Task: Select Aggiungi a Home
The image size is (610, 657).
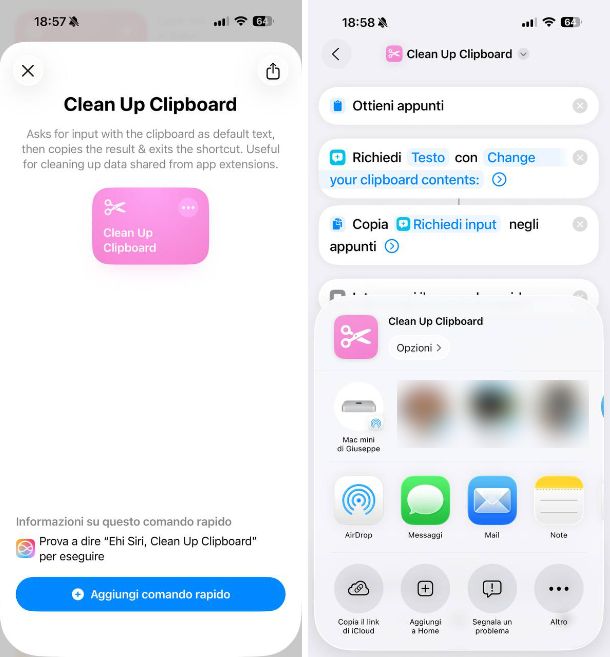Action: point(425,589)
